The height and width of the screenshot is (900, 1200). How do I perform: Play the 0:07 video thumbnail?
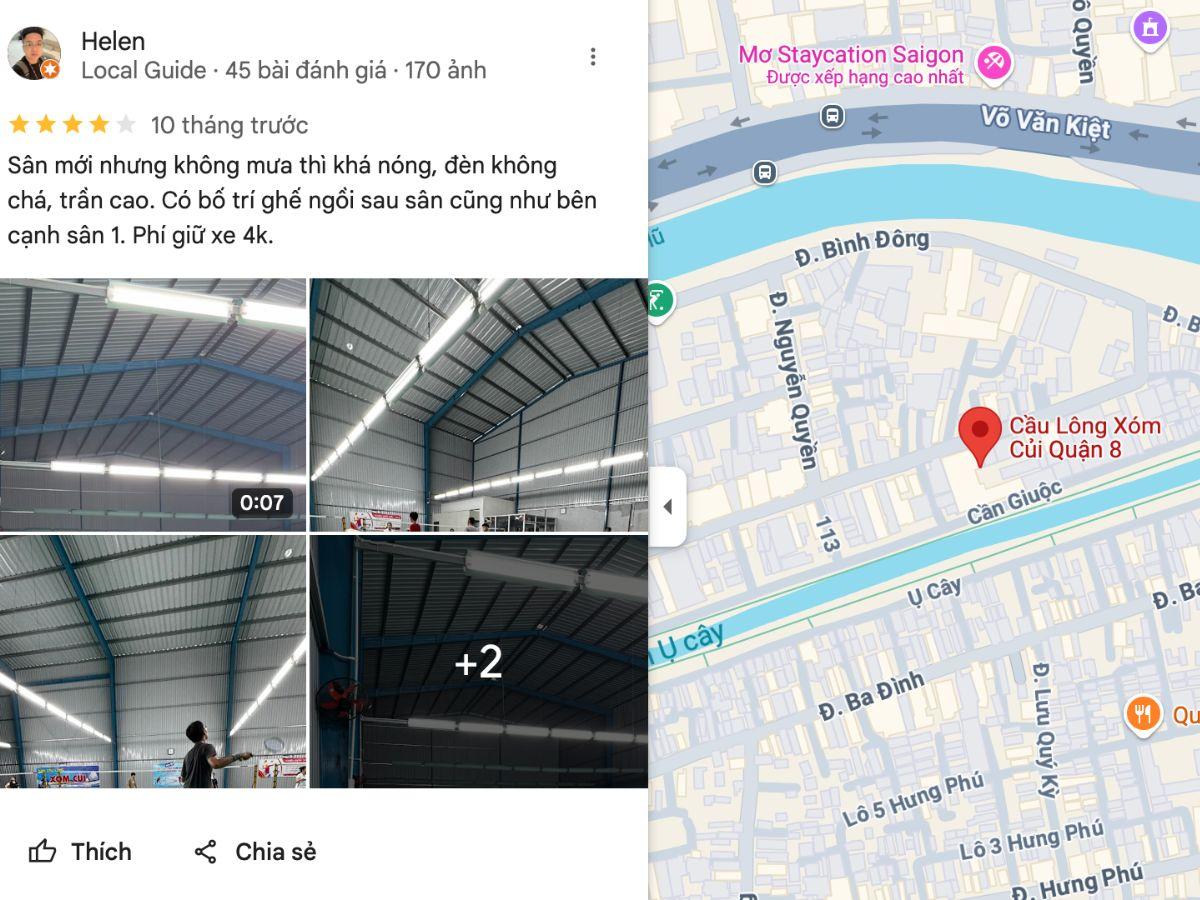pos(153,404)
